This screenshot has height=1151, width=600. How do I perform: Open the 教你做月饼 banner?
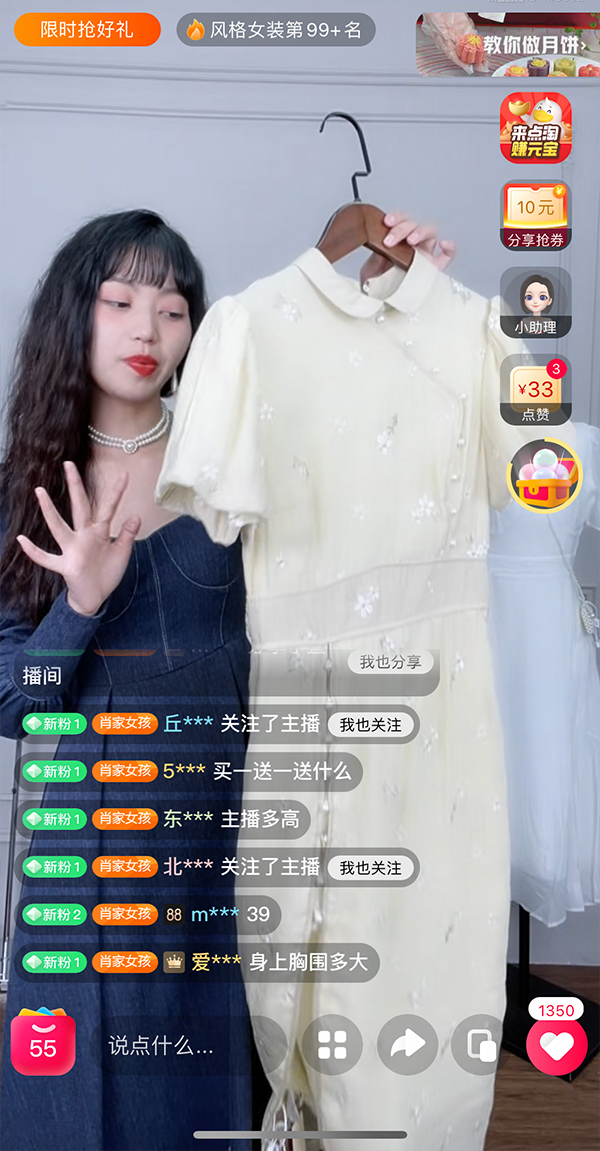click(x=507, y=45)
